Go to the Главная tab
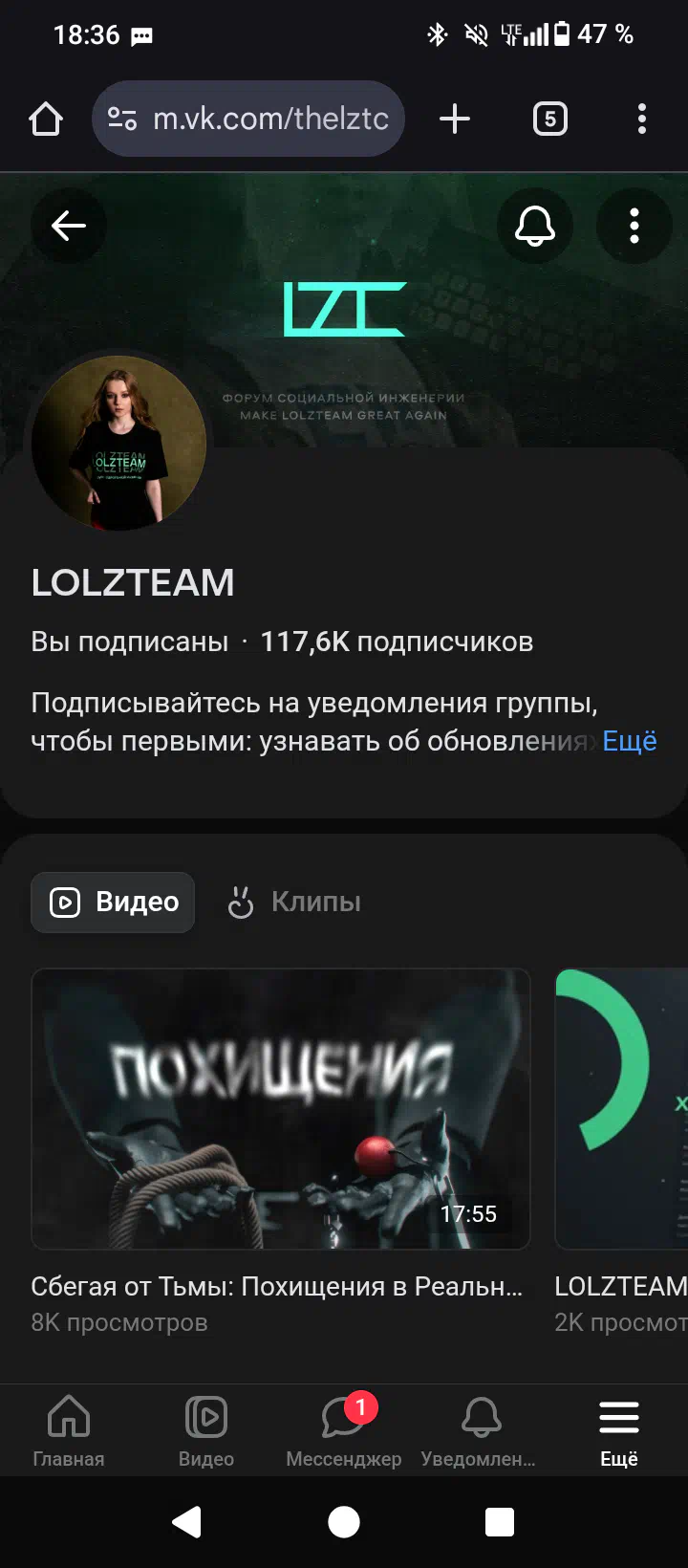688x1568 pixels. tap(69, 1429)
